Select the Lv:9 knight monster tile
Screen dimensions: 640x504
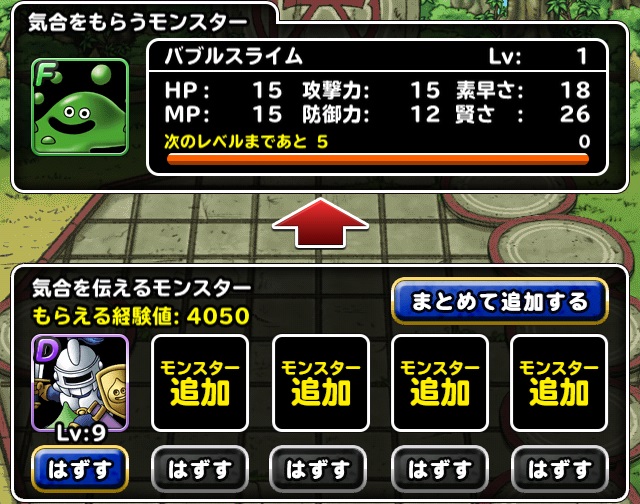tap(79, 383)
